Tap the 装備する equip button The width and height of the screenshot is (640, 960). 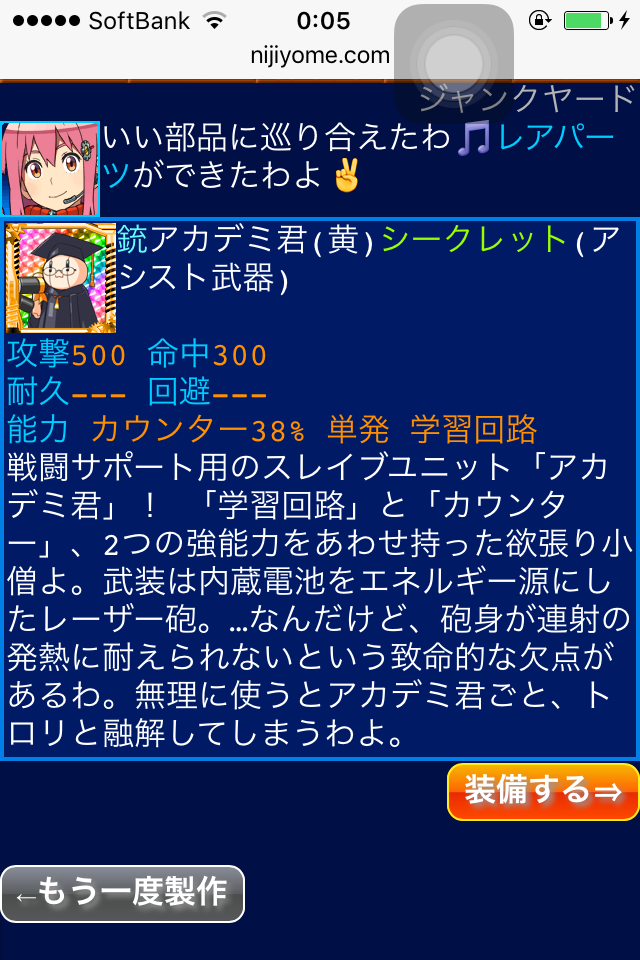(542, 791)
